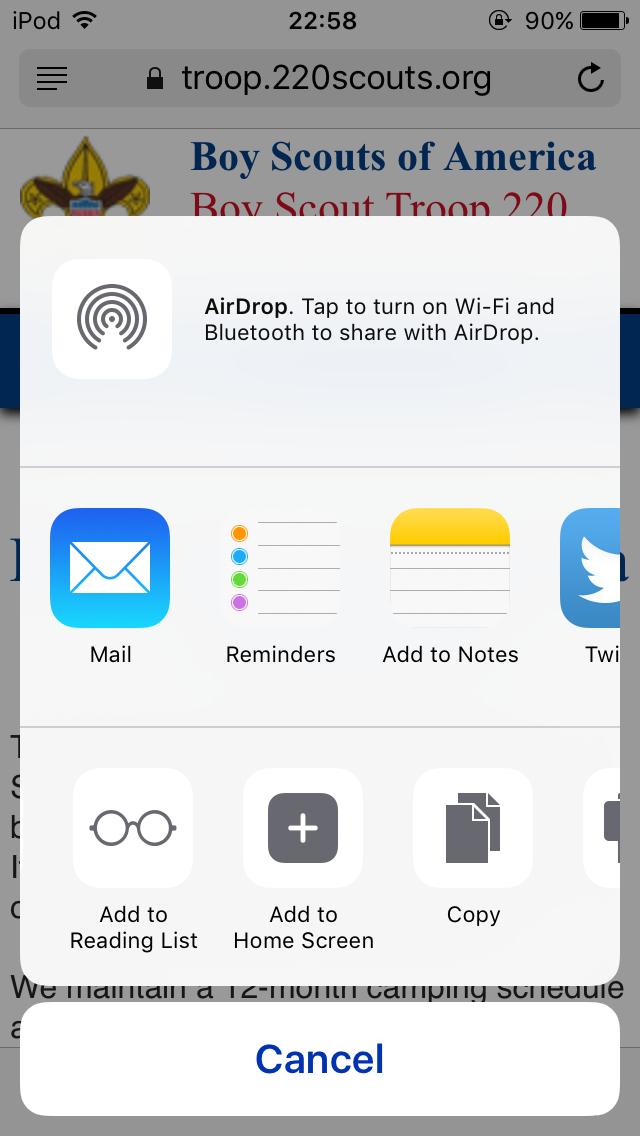Cancel the share sheet
Viewport: 640px width, 1136px height.
[320, 1059]
